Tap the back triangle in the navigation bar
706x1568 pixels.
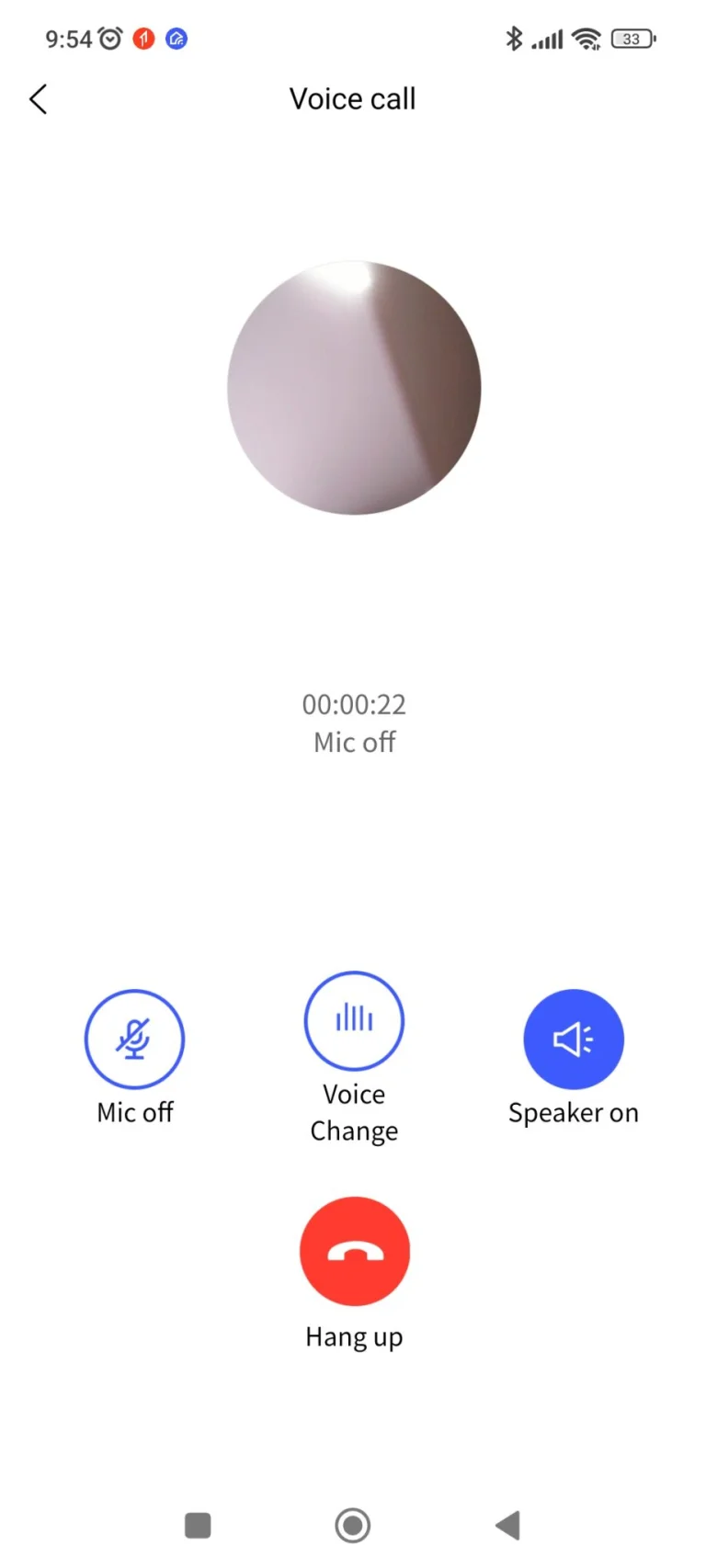point(507,1525)
